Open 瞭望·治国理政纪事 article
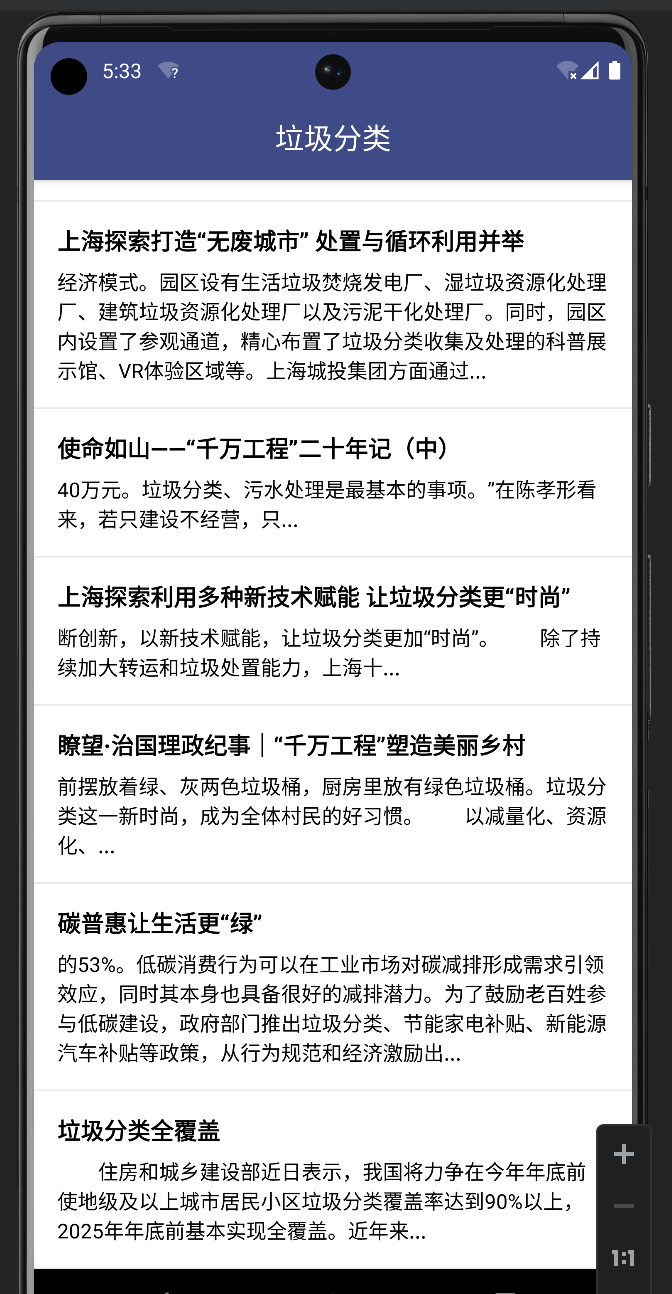Screen dimensions: 672x1294 tap(332, 794)
